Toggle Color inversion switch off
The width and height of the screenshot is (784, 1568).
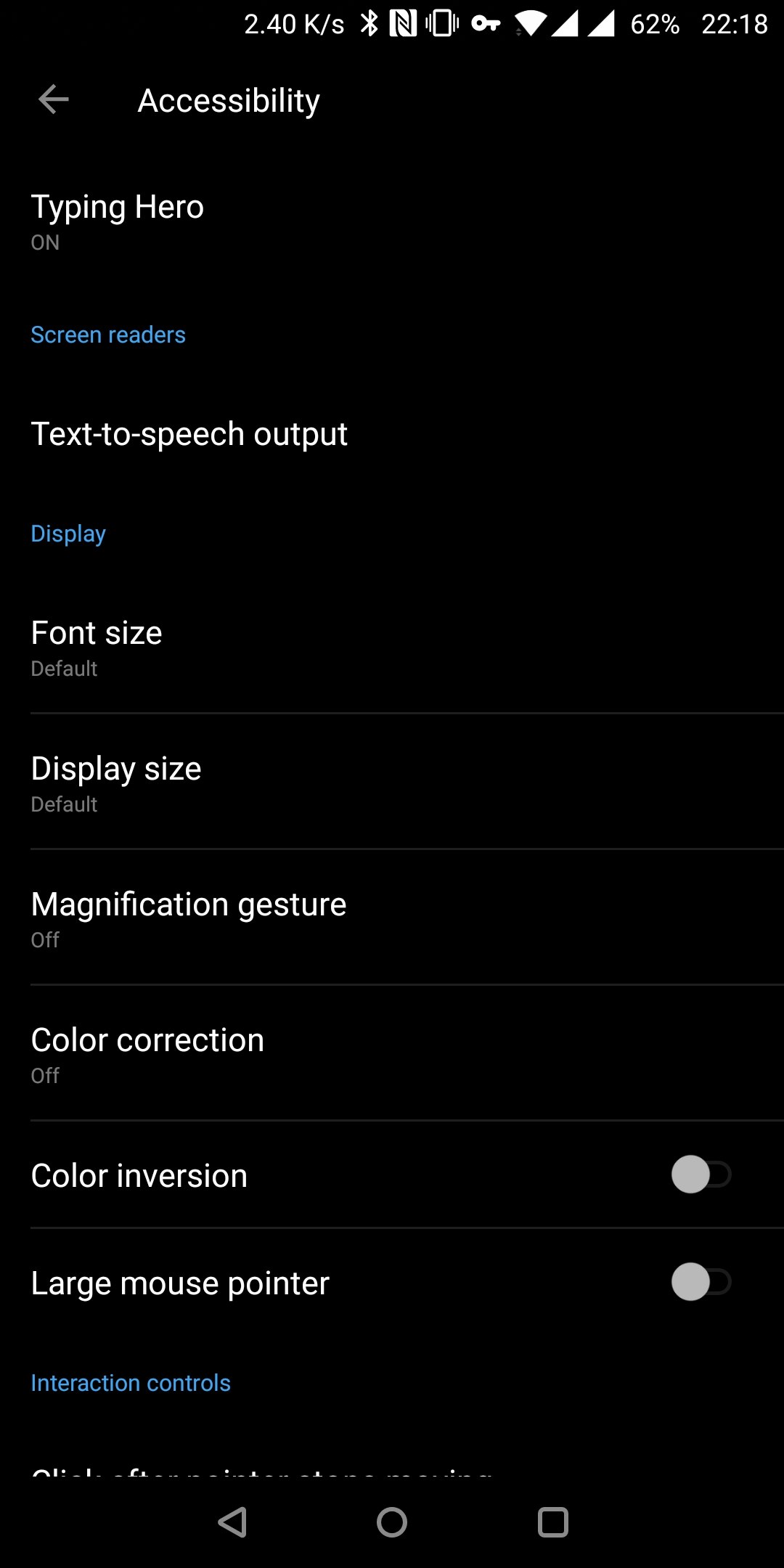pos(699,1174)
